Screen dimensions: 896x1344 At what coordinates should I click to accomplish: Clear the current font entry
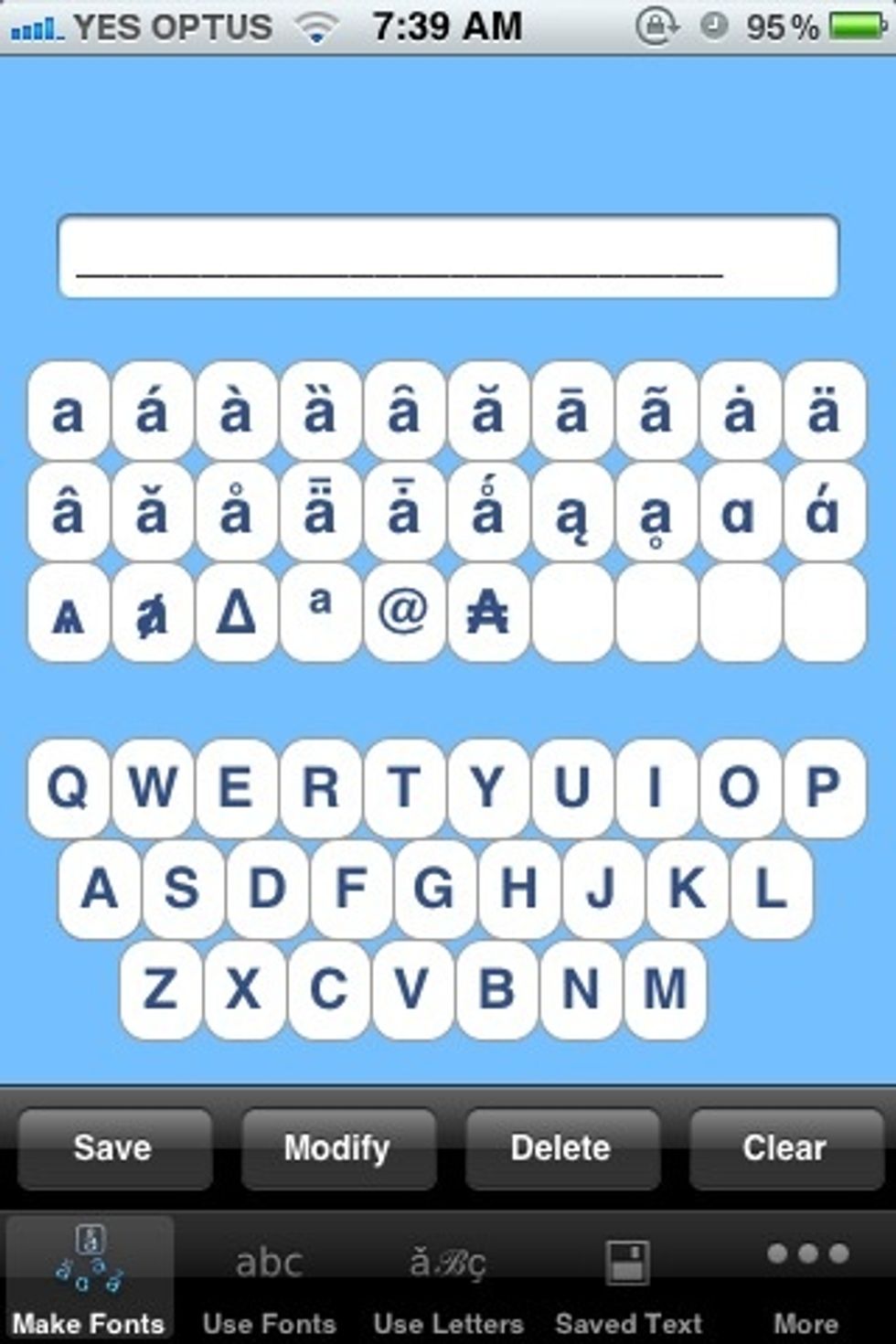coord(785,1148)
